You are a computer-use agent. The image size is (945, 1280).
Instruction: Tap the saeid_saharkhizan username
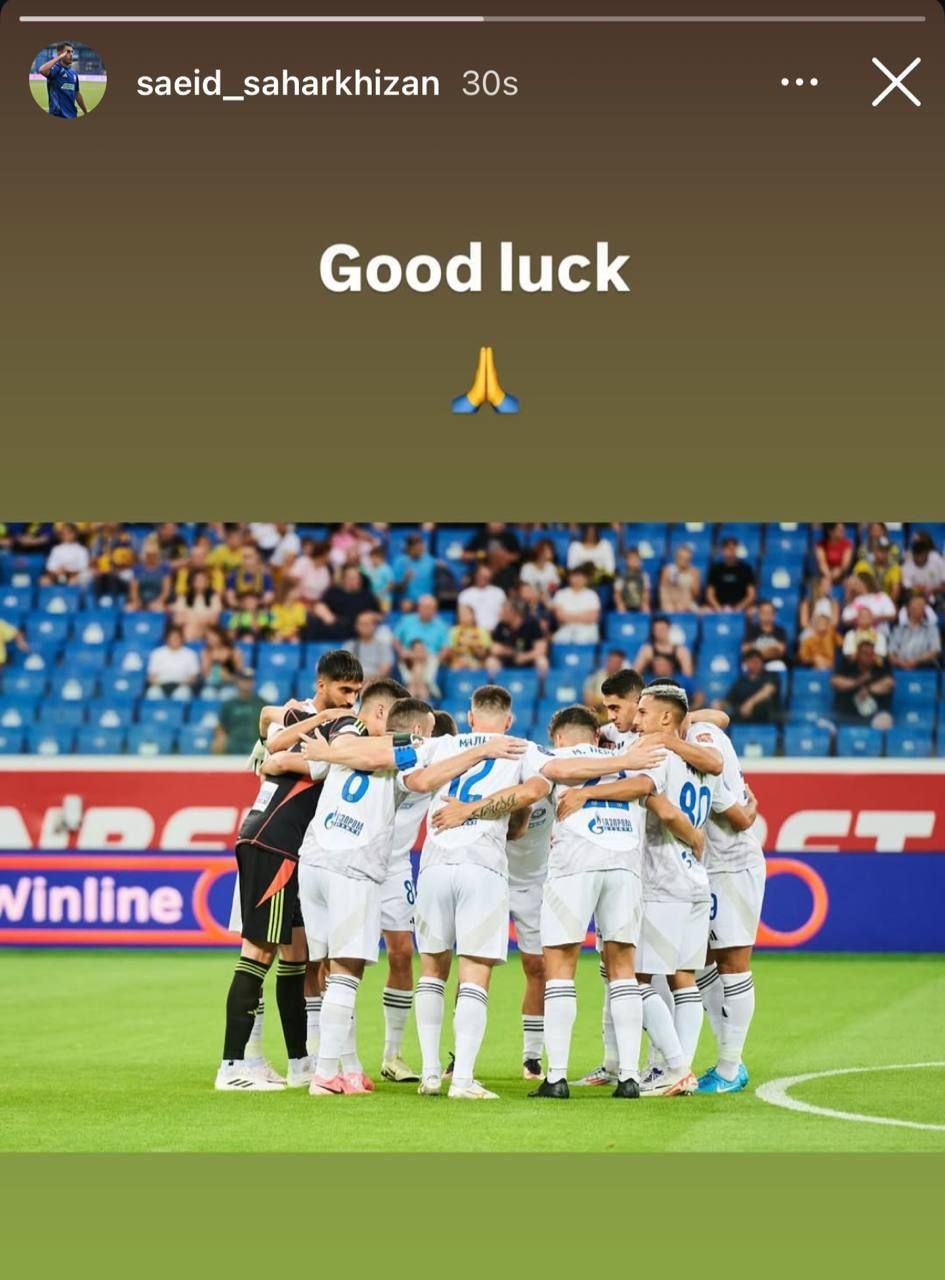click(x=288, y=83)
